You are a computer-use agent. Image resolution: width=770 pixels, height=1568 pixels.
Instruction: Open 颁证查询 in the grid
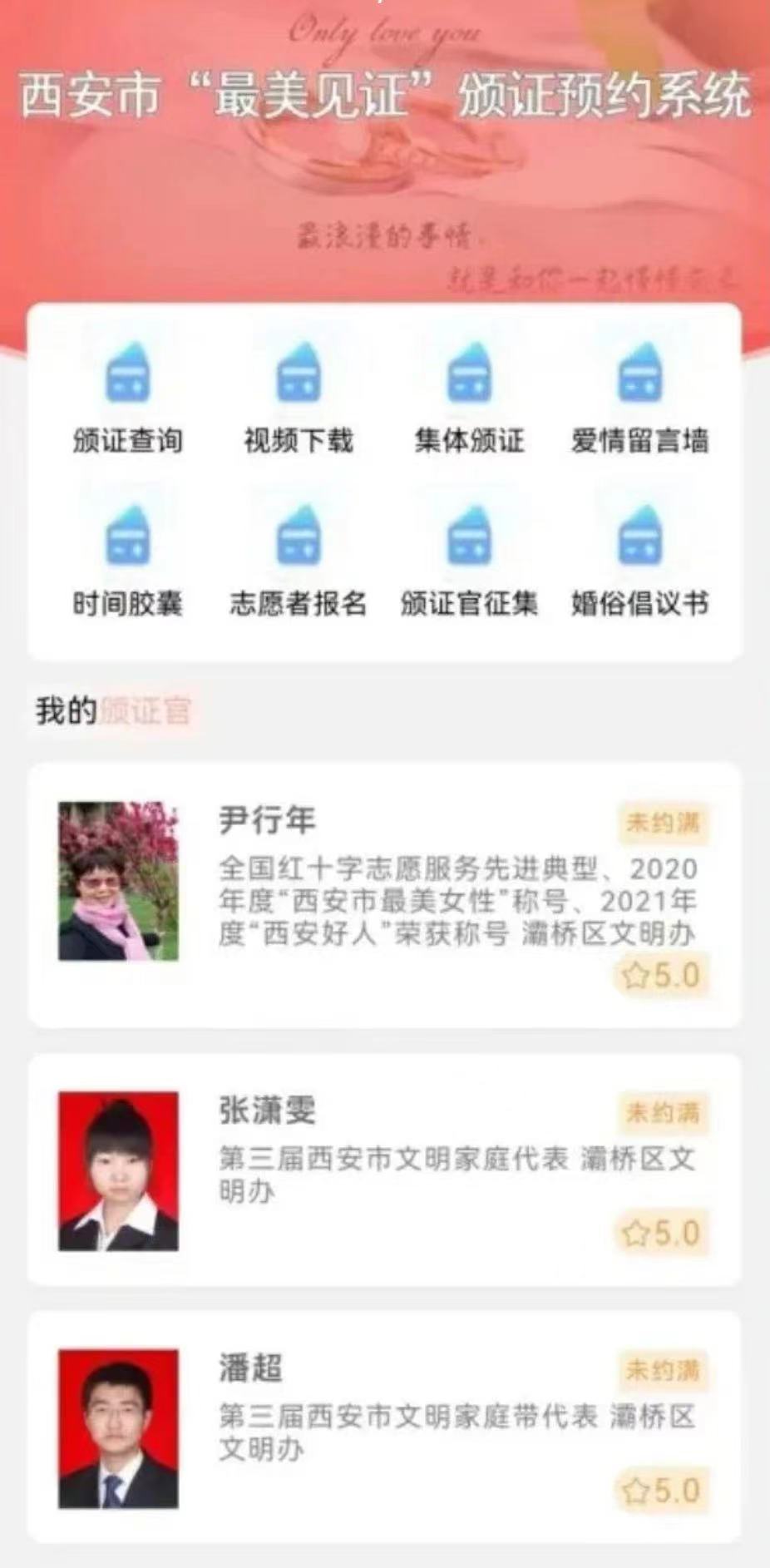point(127,399)
